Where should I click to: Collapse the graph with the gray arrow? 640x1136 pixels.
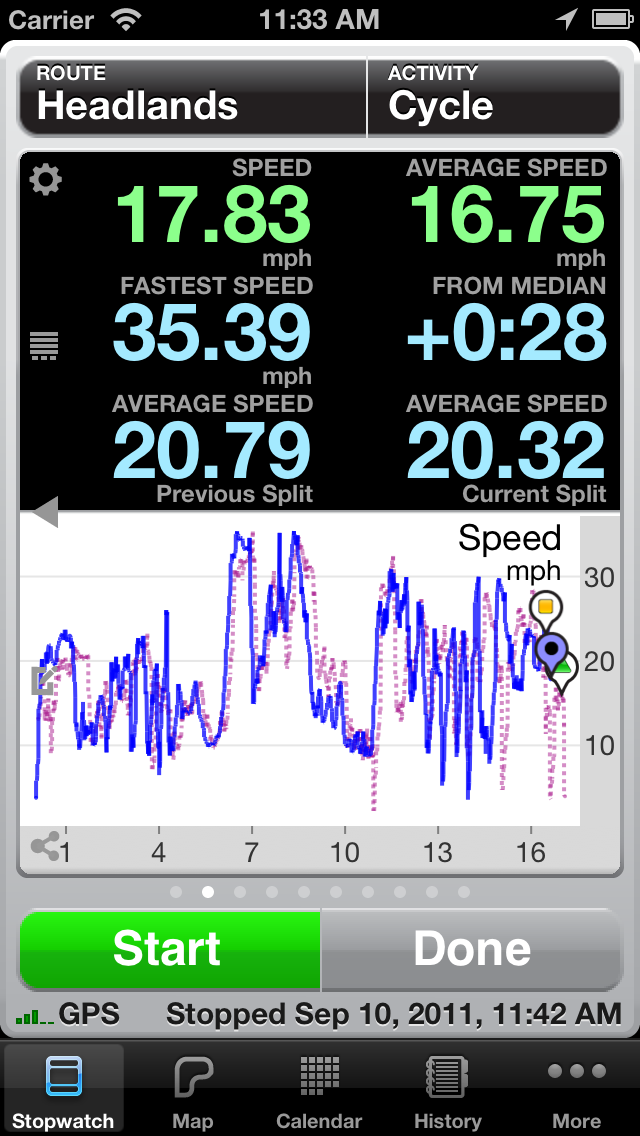[46, 513]
